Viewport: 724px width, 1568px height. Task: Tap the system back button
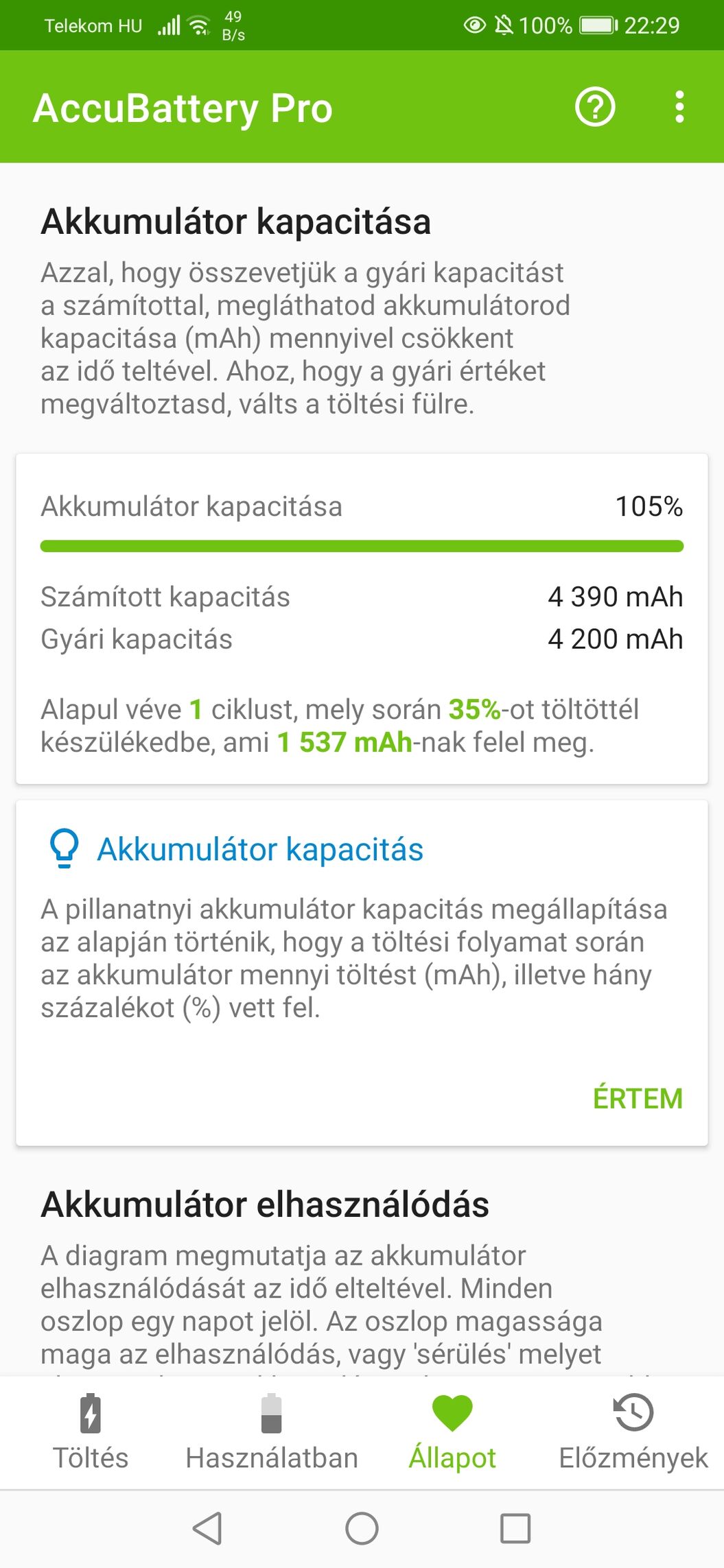click(207, 1528)
